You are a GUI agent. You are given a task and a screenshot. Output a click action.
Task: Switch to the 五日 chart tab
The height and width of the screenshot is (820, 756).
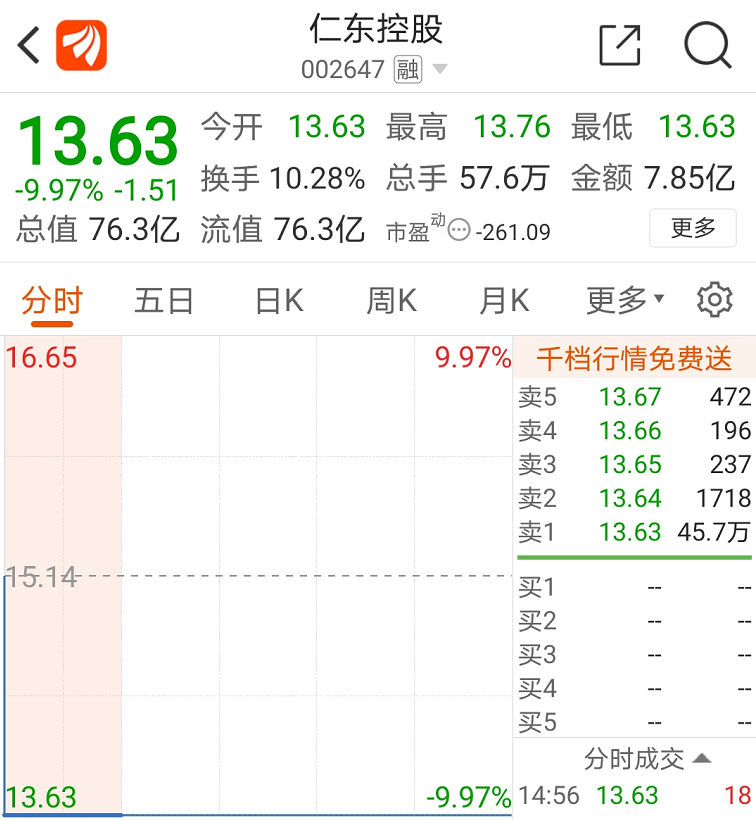click(164, 301)
